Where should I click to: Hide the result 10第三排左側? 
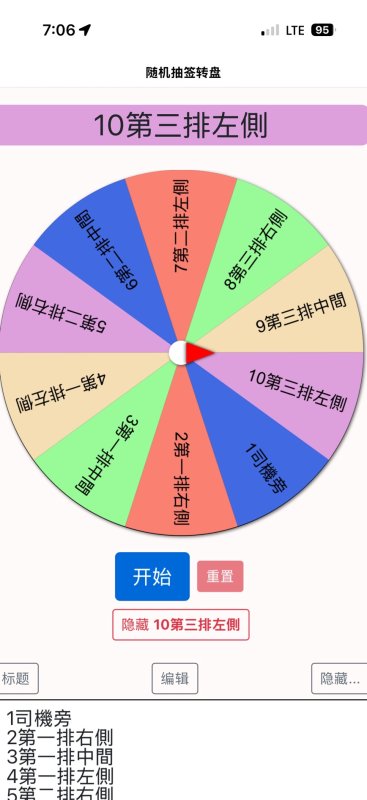click(x=181, y=624)
